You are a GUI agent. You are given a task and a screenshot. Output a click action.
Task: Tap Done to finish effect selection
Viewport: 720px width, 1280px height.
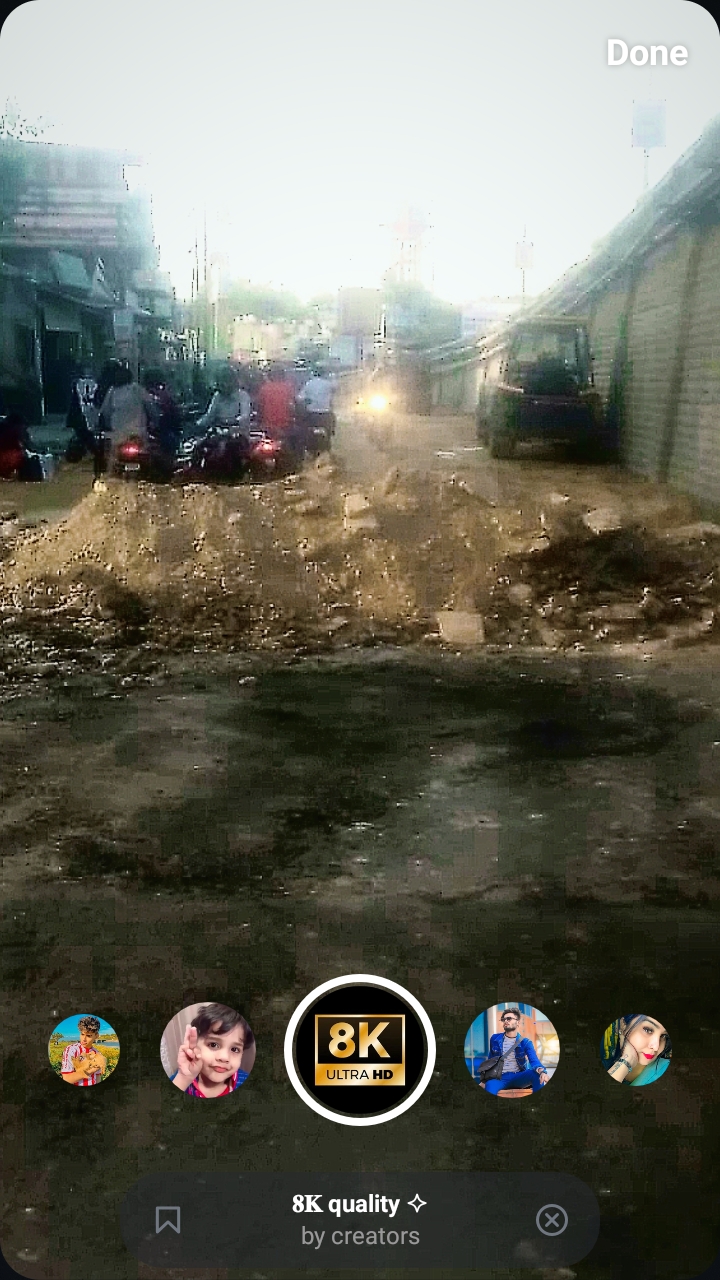pos(646,53)
